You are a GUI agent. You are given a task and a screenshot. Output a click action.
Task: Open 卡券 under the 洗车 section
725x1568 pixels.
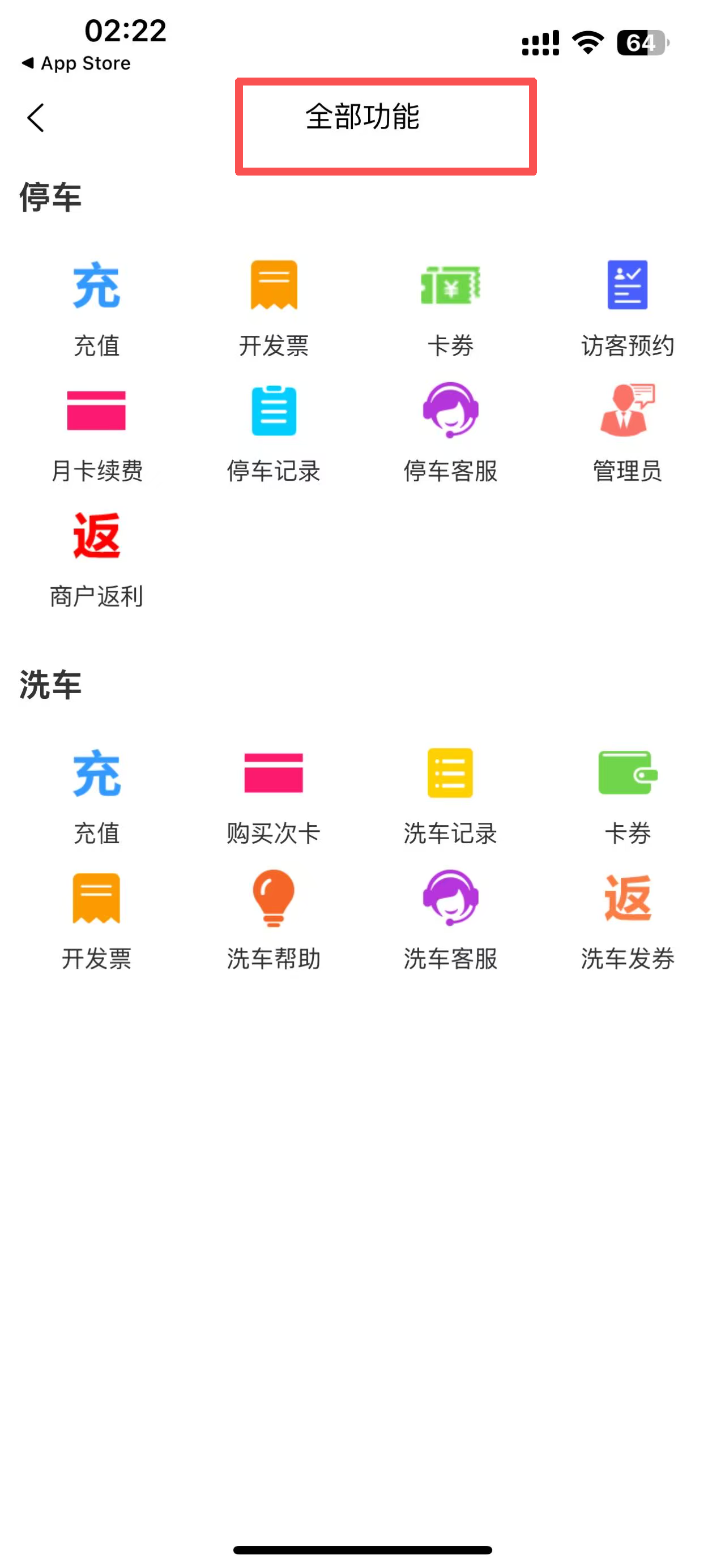(x=628, y=795)
